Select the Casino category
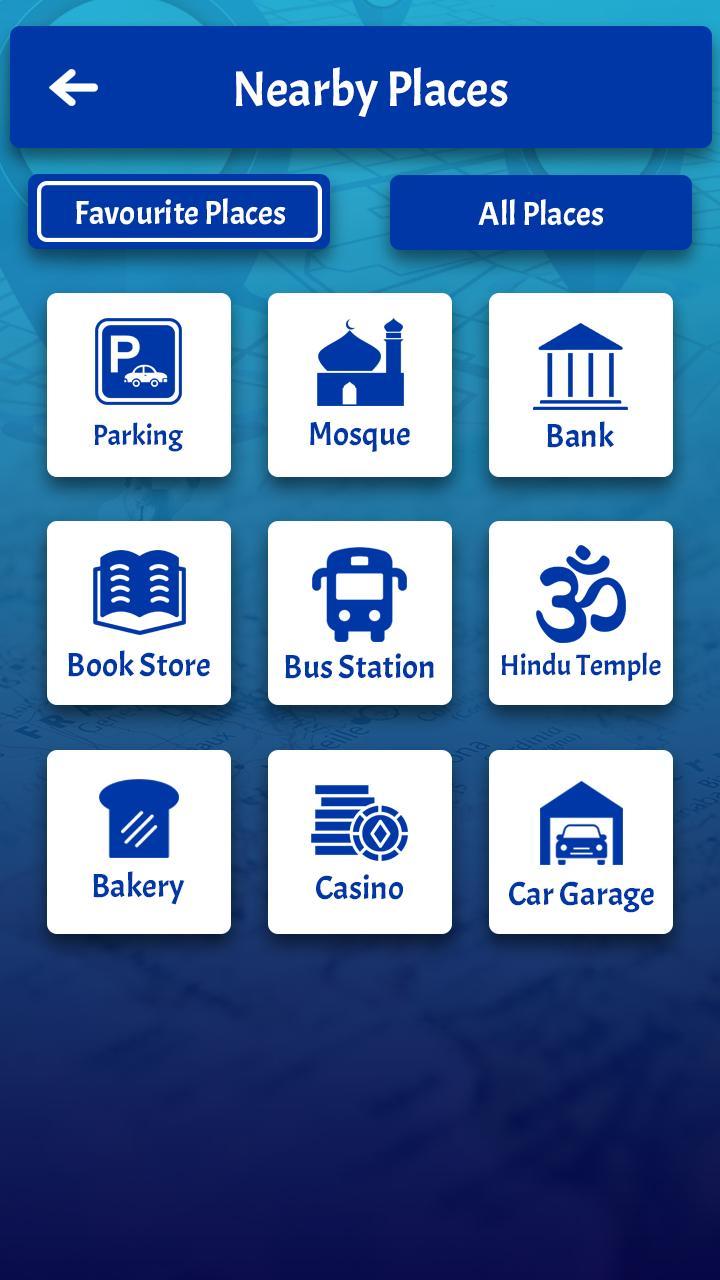The height and width of the screenshot is (1280, 720). 360,842
